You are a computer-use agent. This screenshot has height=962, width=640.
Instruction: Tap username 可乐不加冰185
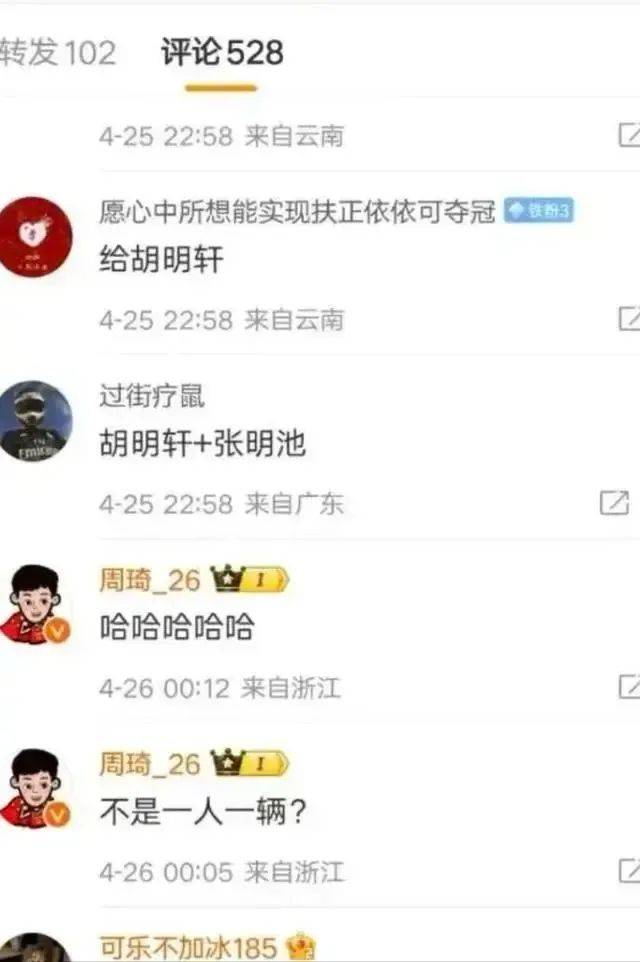pyautogui.click(x=188, y=946)
